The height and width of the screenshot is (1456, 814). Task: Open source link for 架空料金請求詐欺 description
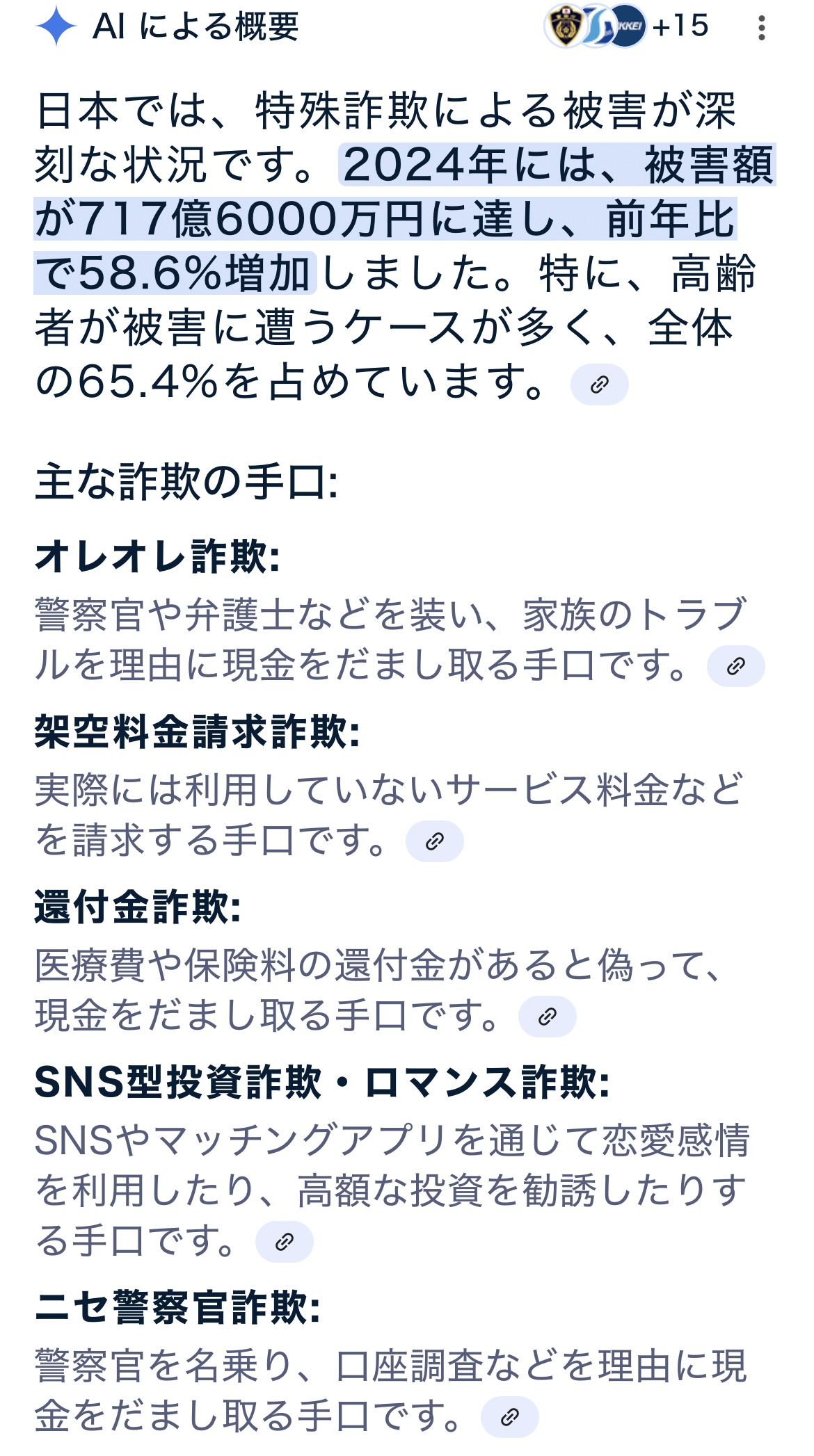[435, 841]
